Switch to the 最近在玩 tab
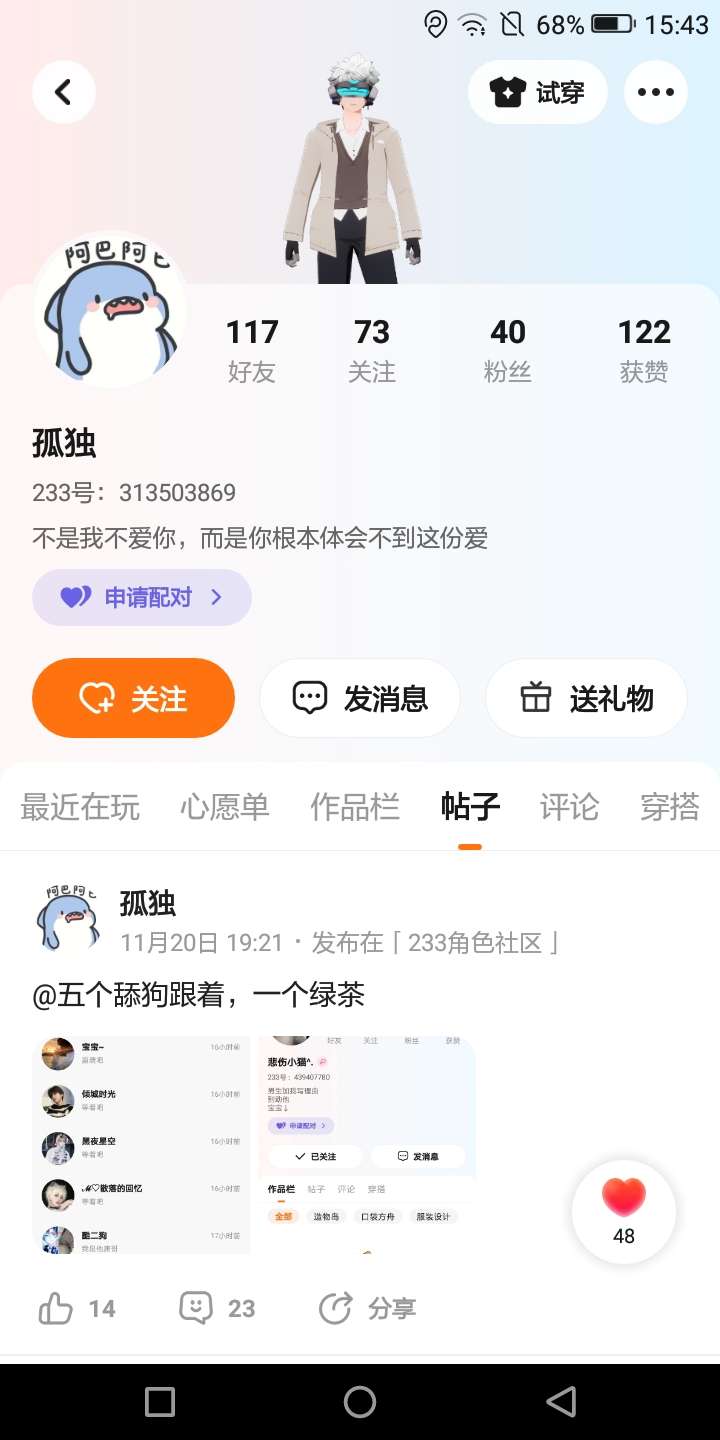Viewport: 720px width, 1440px height. [x=80, y=807]
